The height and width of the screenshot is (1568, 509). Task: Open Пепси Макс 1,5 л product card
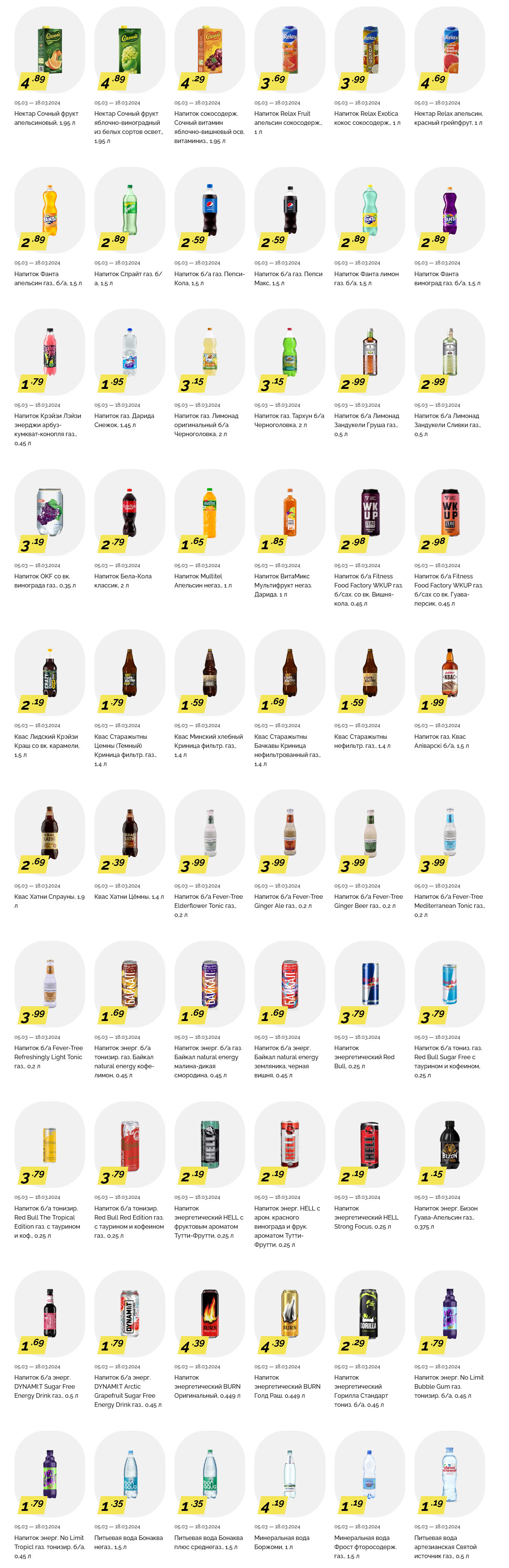(x=289, y=210)
